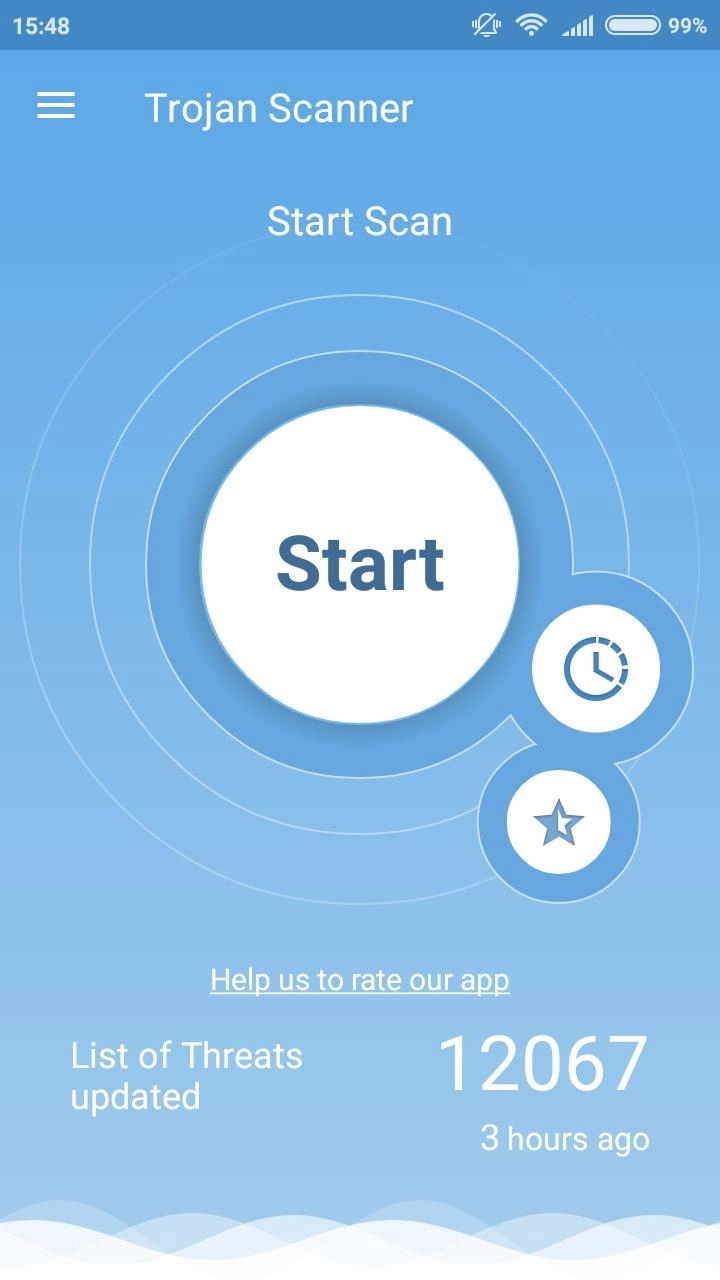Open the 'Help us to rate our app' link
720x1280 pixels.
coord(360,980)
